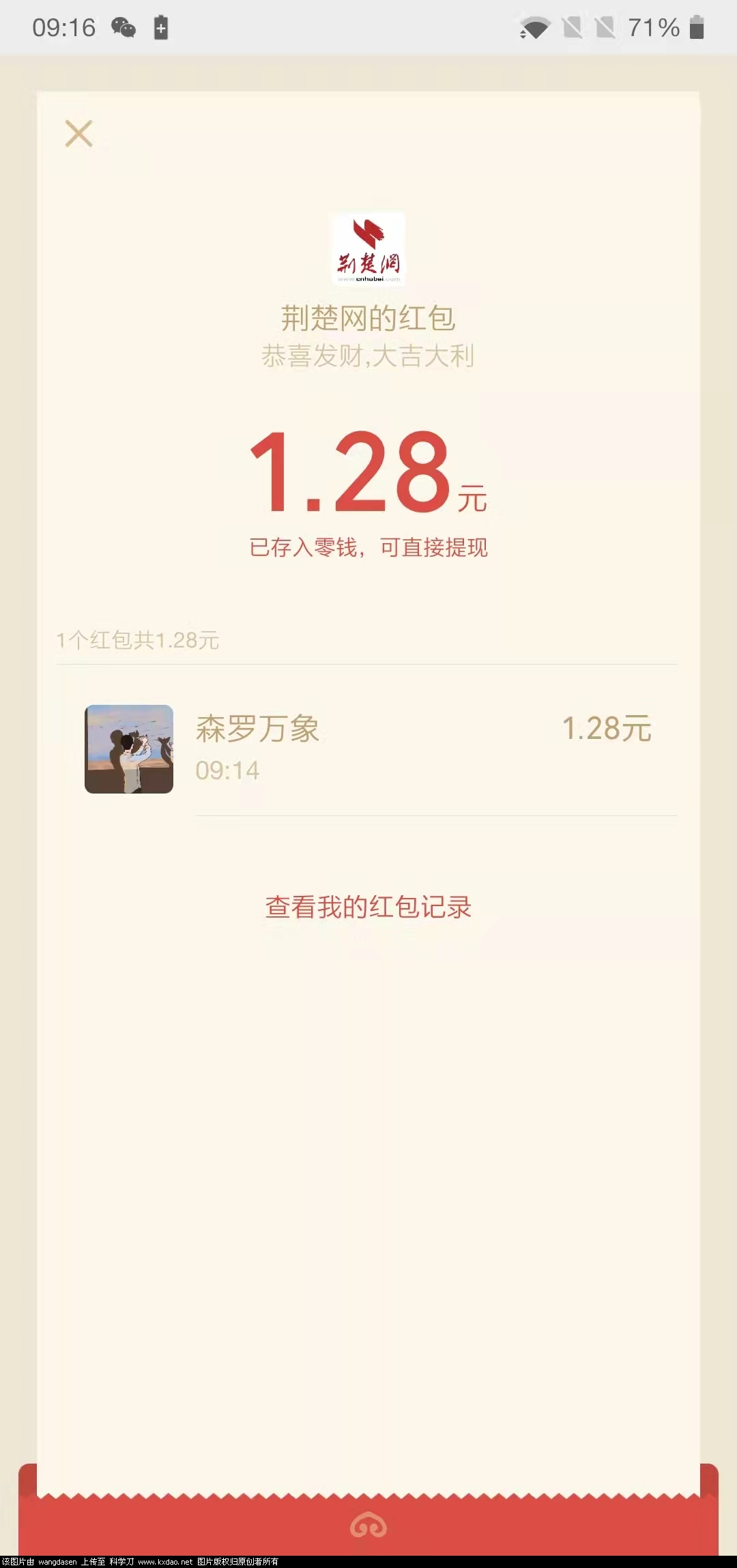
Task: Open 查看我的红包记录 link
Action: pyautogui.click(x=369, y=907)
